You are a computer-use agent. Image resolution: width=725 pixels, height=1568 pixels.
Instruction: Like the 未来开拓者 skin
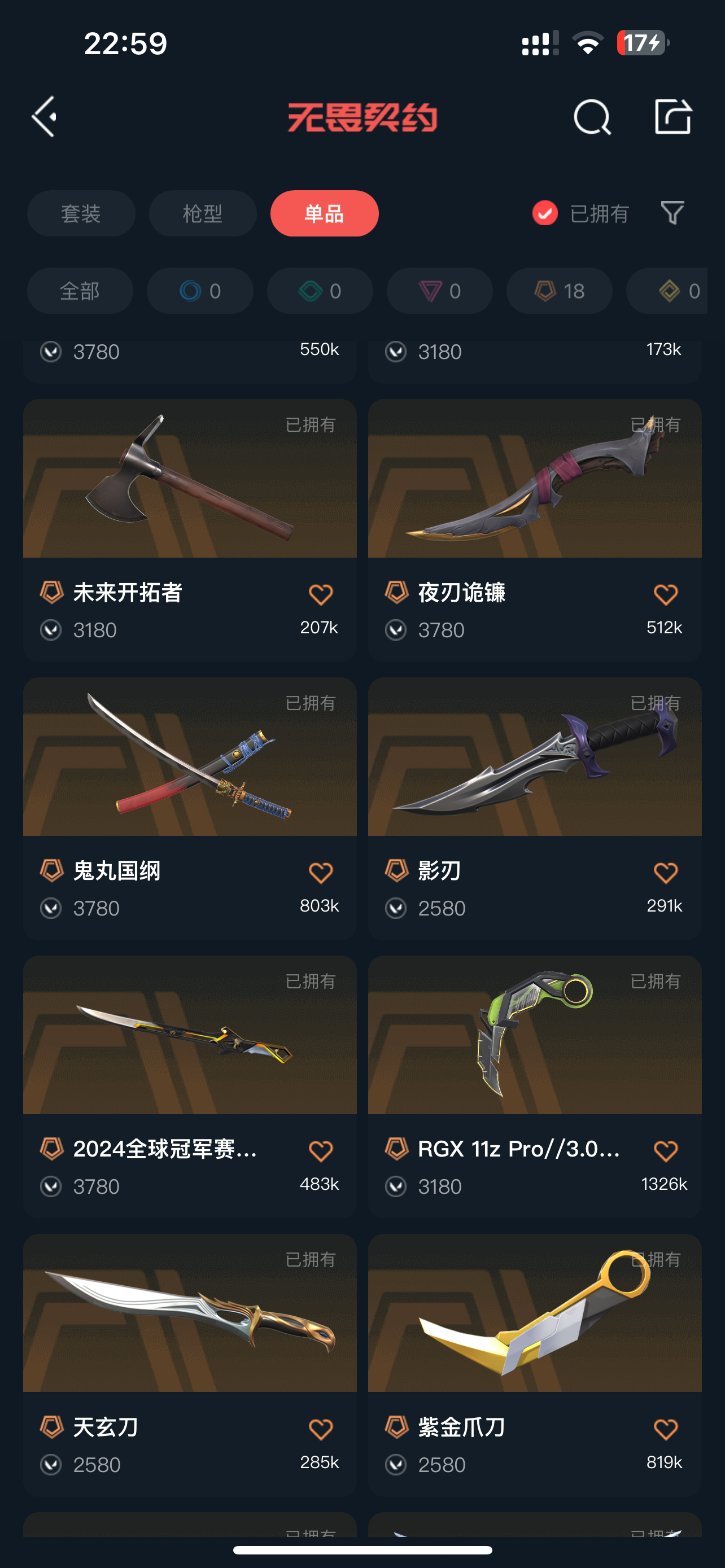point(321,595)
